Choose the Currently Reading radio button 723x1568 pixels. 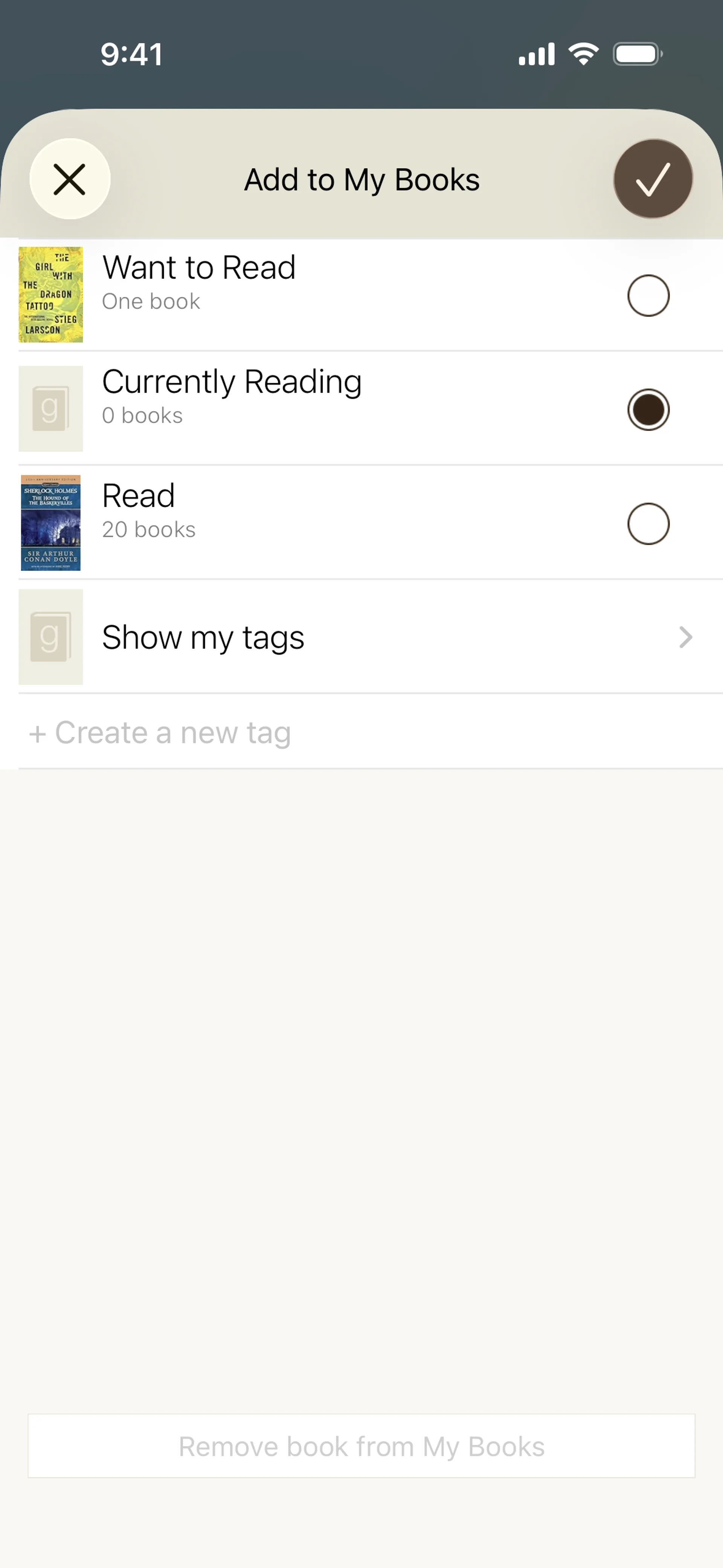coord(648,410)
